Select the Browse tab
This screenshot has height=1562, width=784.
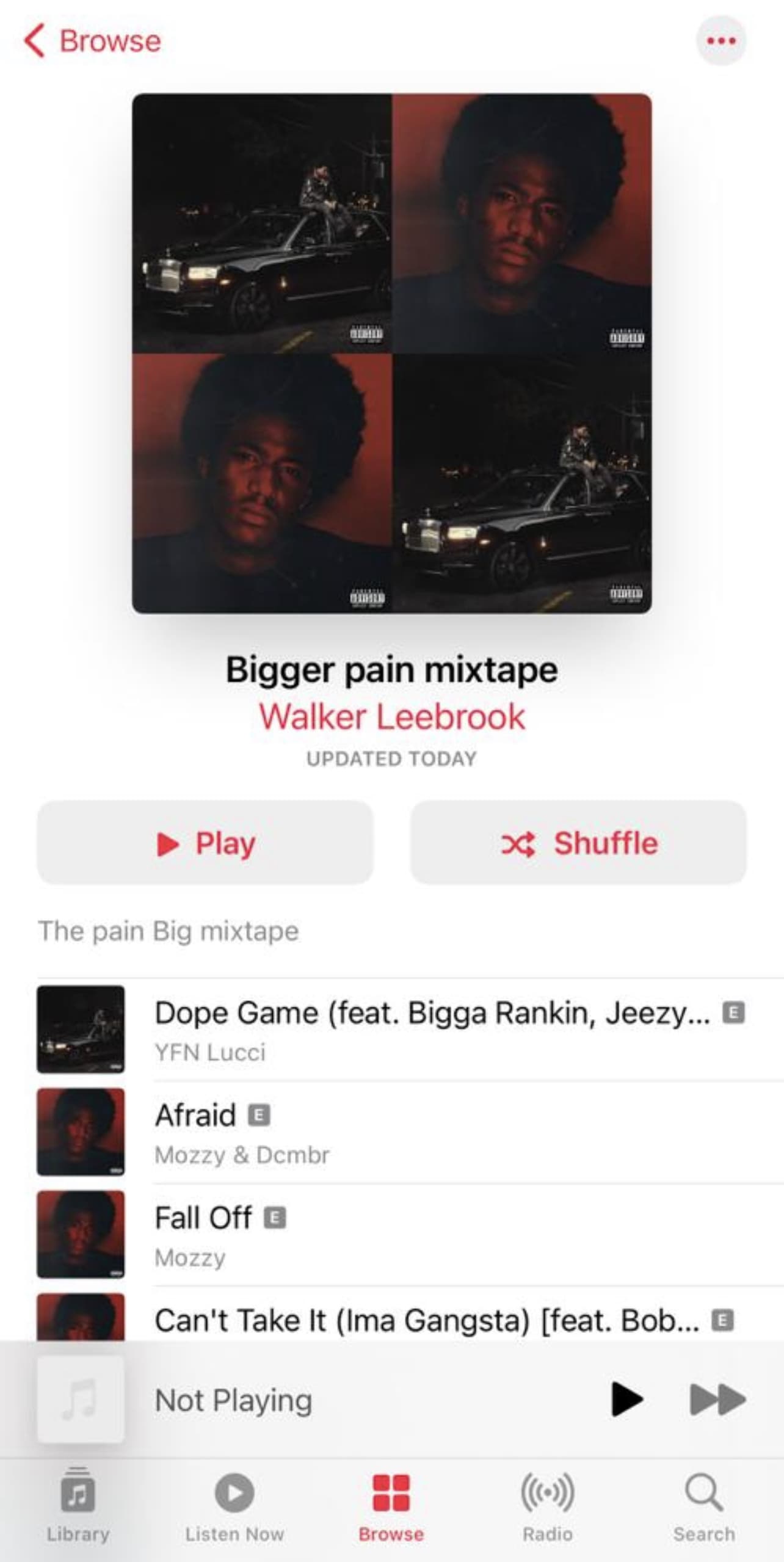pos(391,1506)
